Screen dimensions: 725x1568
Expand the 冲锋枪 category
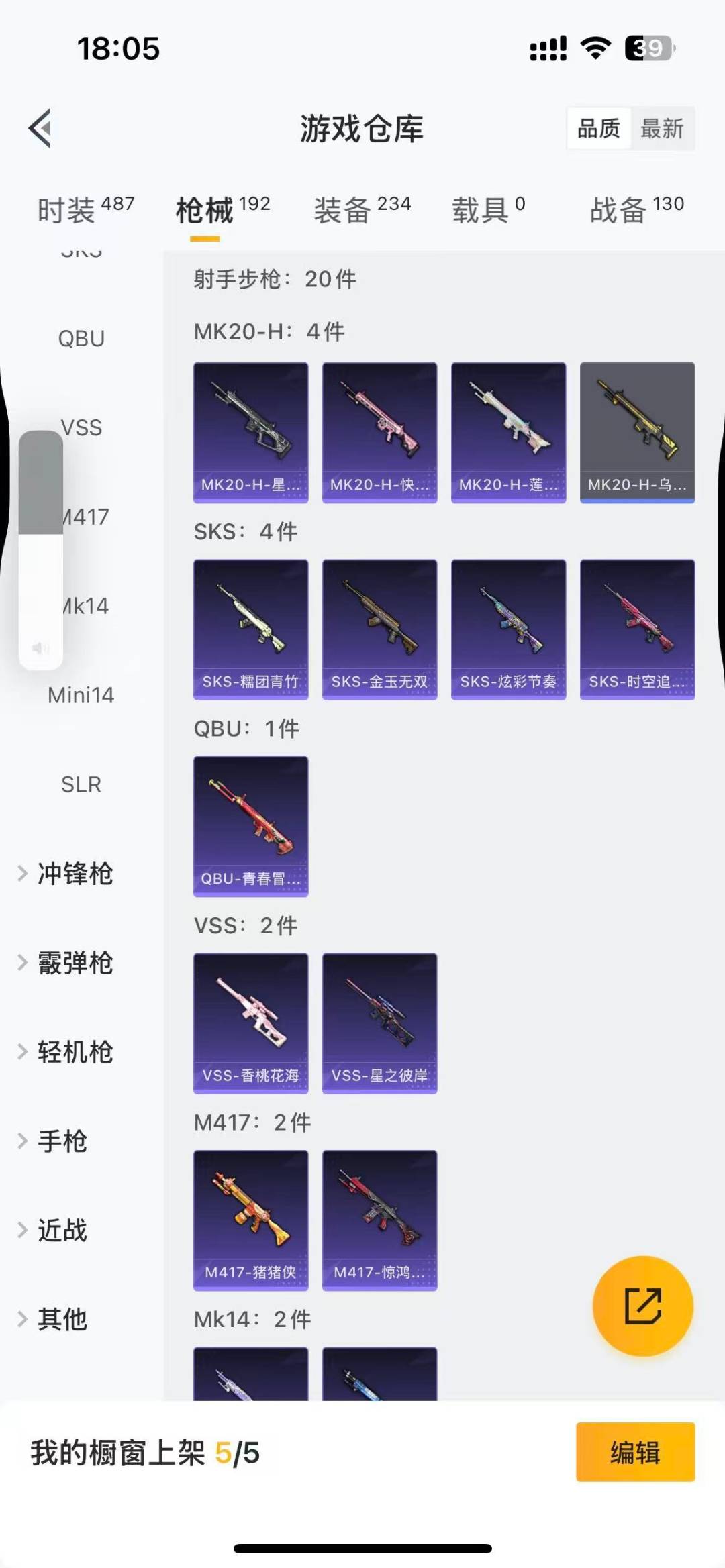(74, 874)
